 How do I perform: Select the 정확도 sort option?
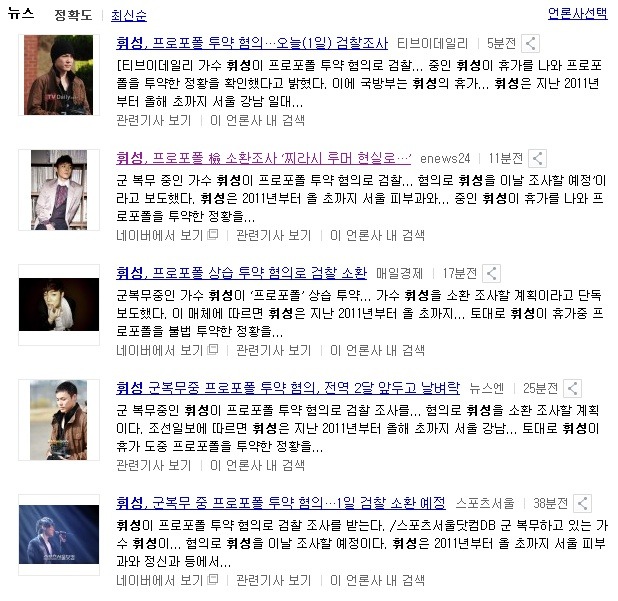pos(73,16)
